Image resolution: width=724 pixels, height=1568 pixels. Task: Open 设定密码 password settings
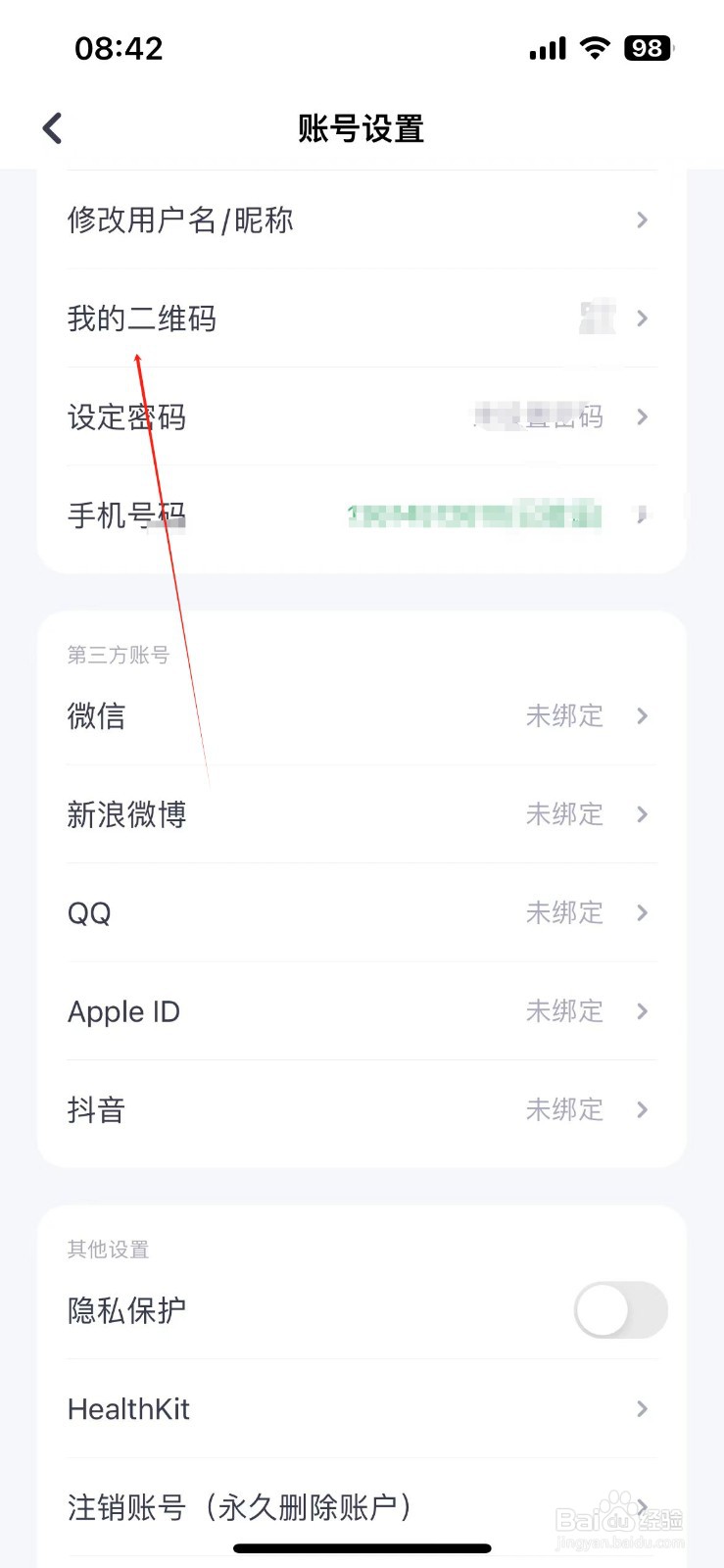pyautogui.click(x=127, y=416)
